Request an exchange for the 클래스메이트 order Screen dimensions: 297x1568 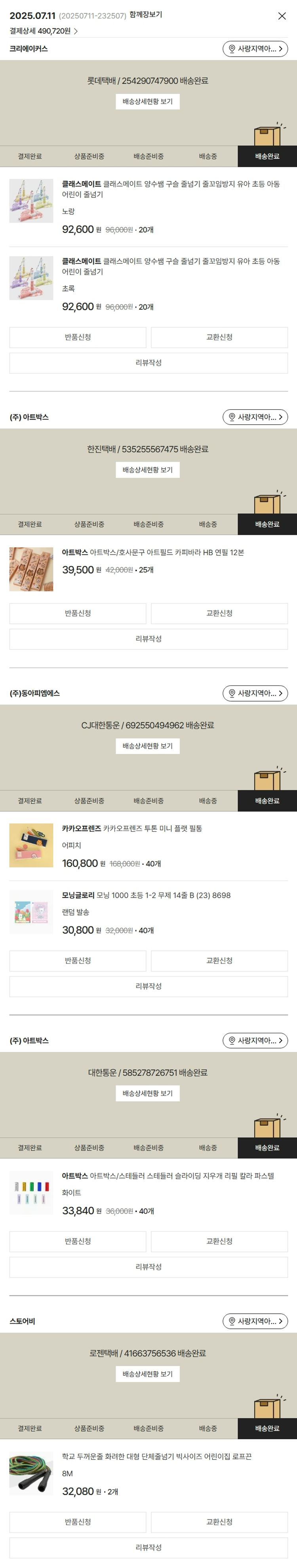[219, 337]
